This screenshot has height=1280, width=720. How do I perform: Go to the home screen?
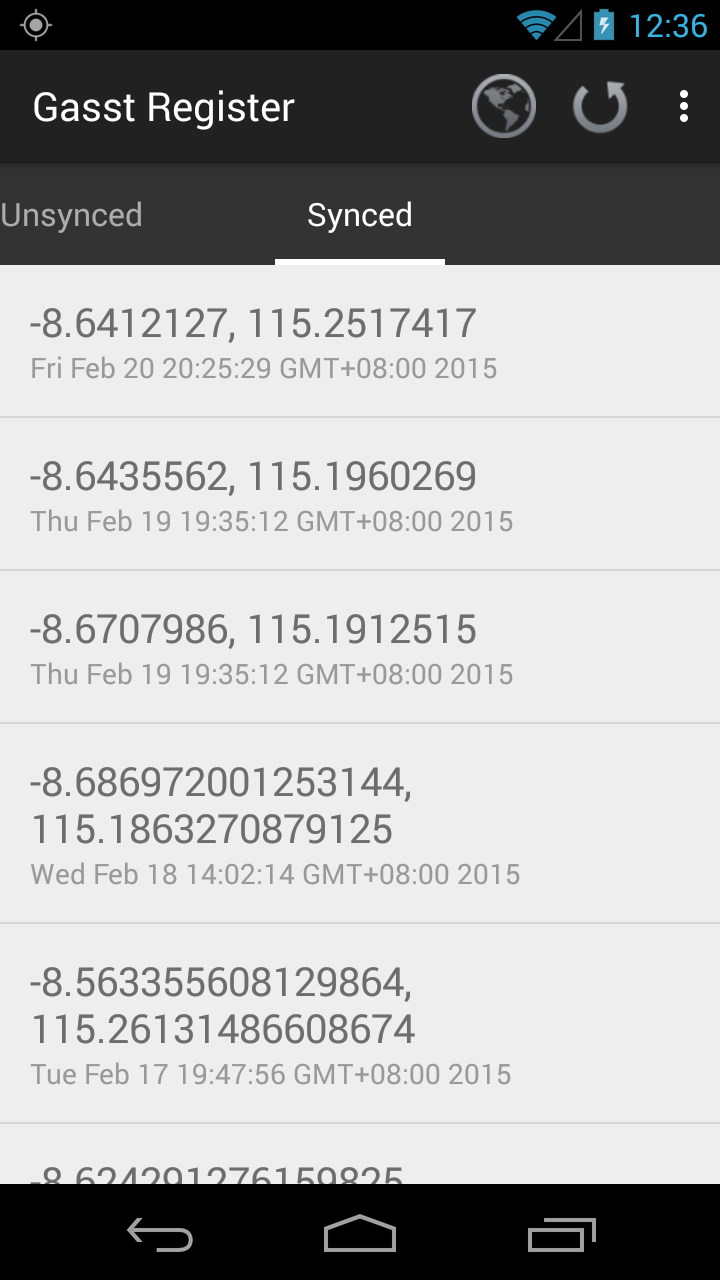pyautogui.click(x=360, y=1234)
